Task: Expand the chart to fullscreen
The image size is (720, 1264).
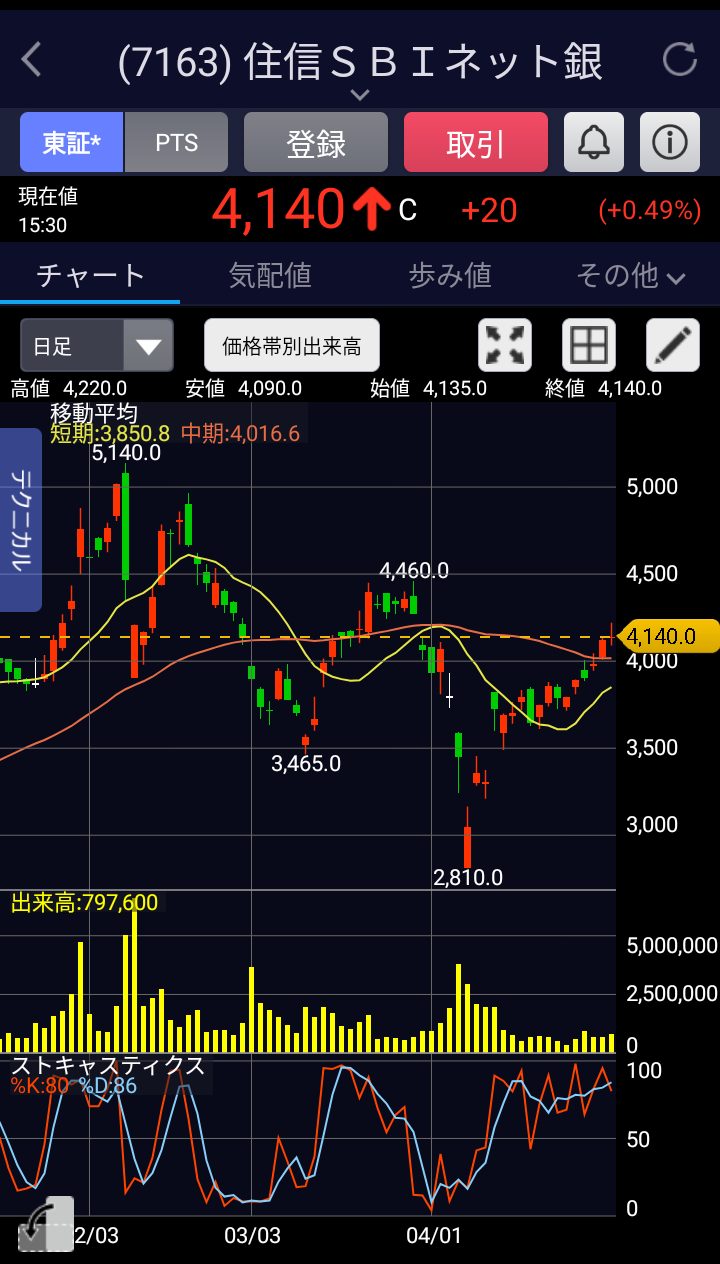Action: coord(505,346)
